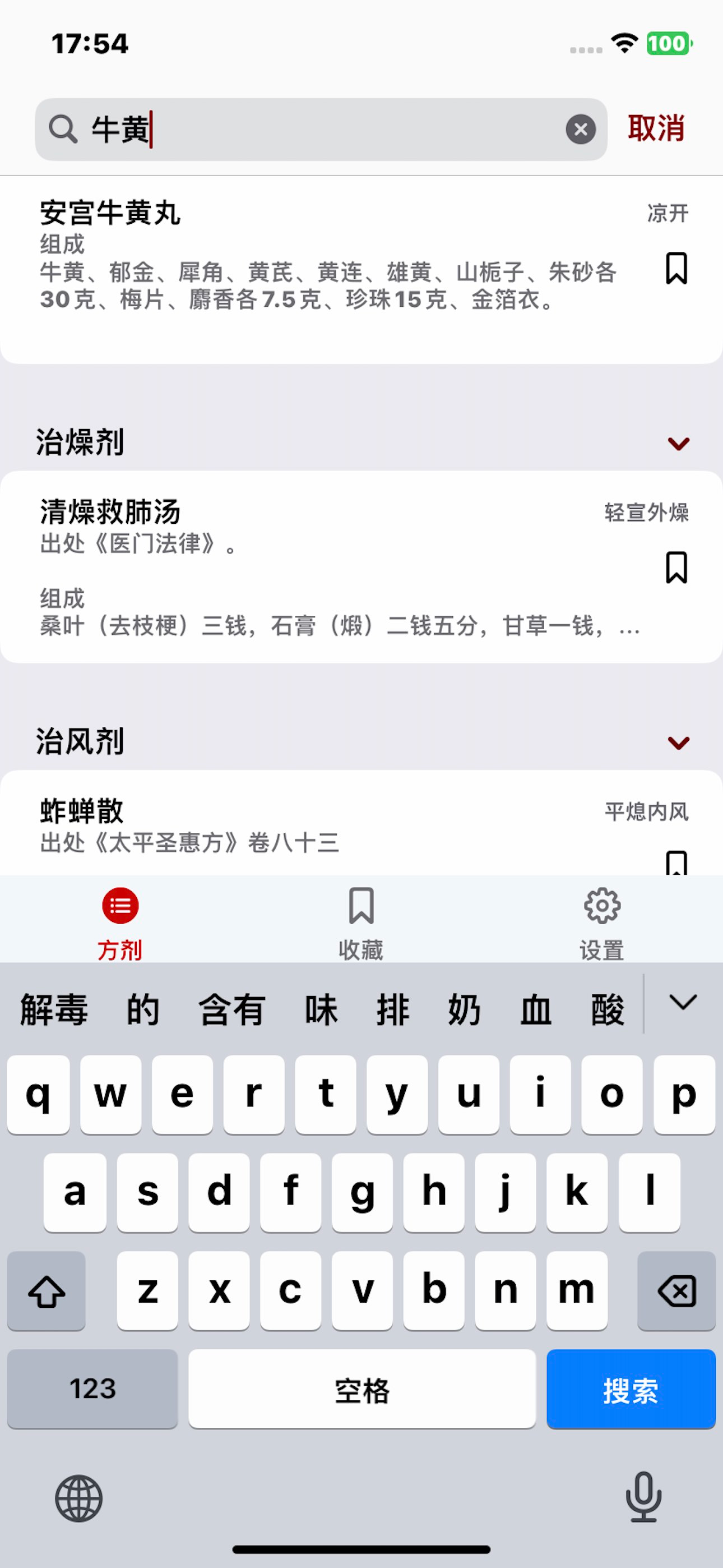Clear the search field using the x icon

point(580,128)
